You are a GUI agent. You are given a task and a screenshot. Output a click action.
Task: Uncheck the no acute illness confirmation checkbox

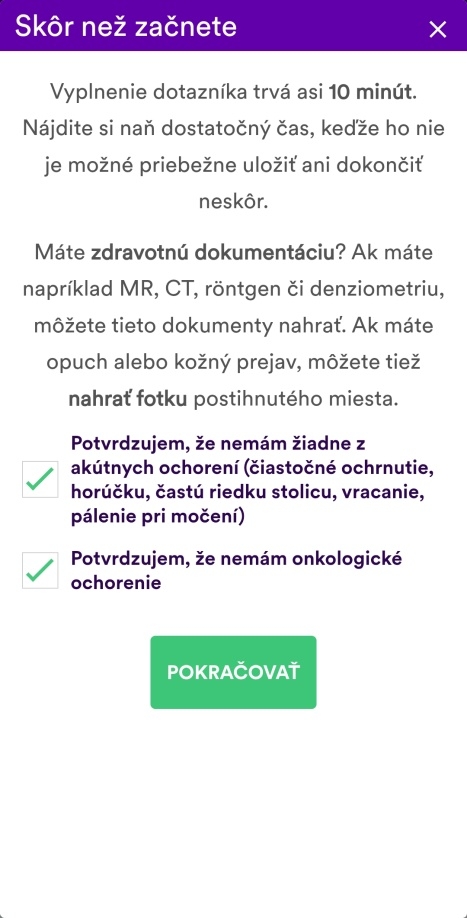click(x=40, y=479)
